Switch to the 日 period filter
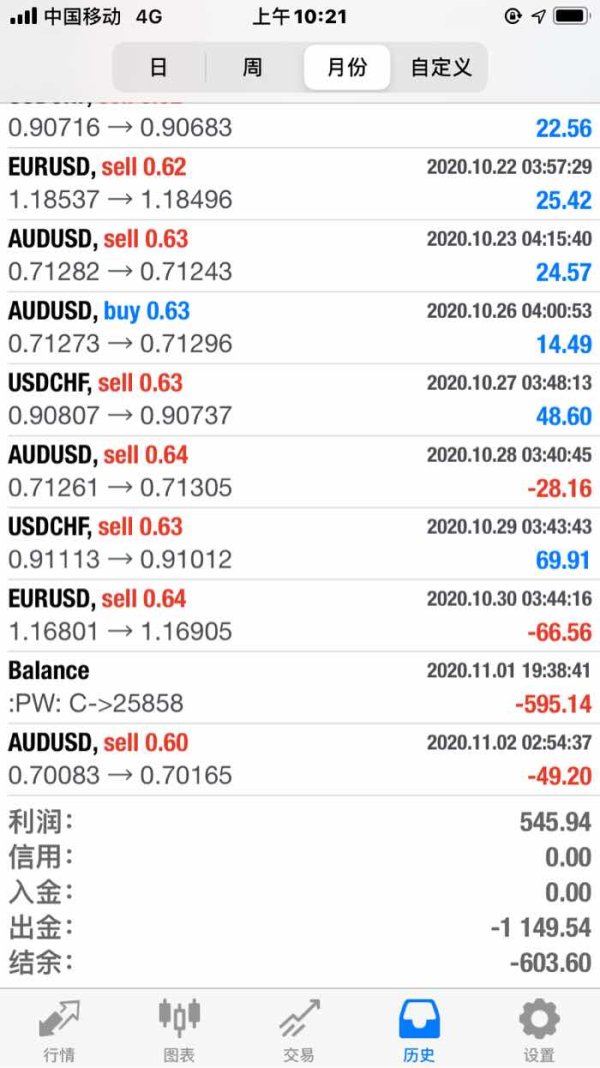This screenshot has height=1068, width=600. coord(158,68)
